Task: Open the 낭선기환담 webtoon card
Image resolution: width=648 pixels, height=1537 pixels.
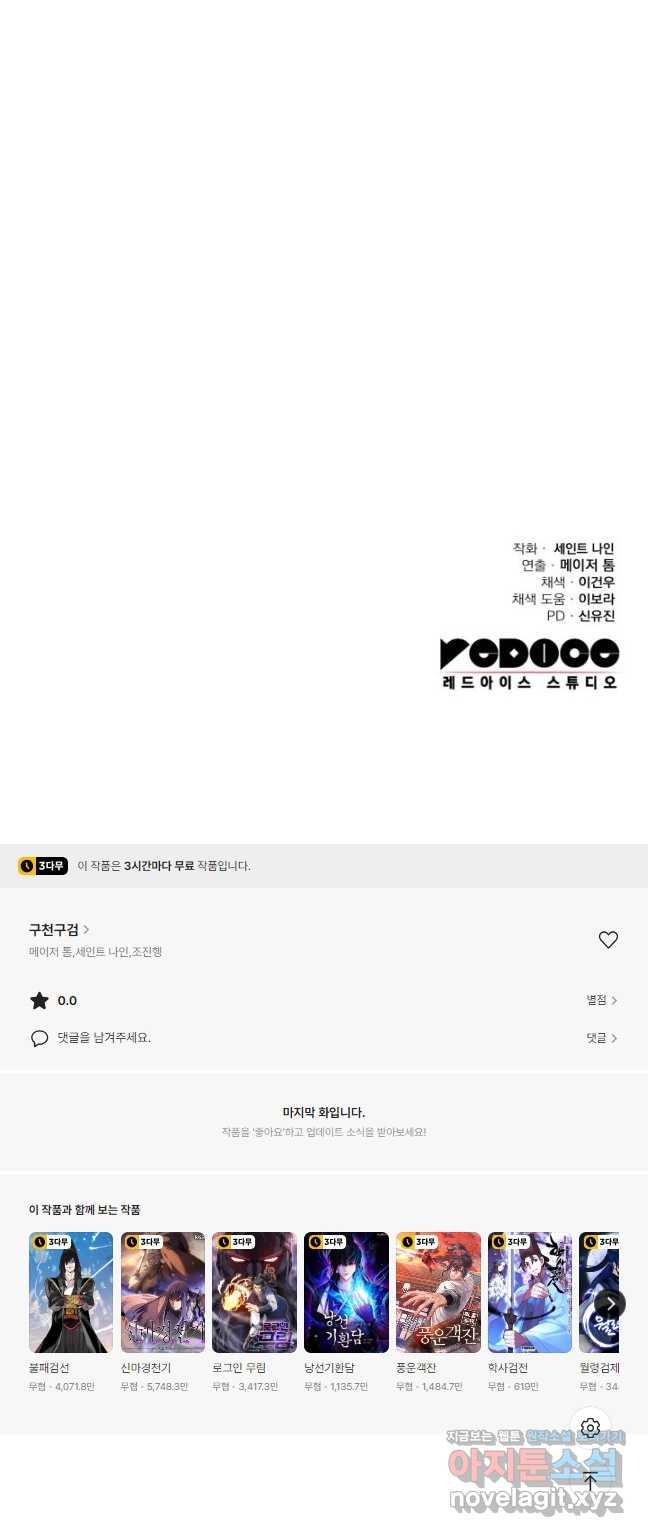Action: (x=346, y=1292)
